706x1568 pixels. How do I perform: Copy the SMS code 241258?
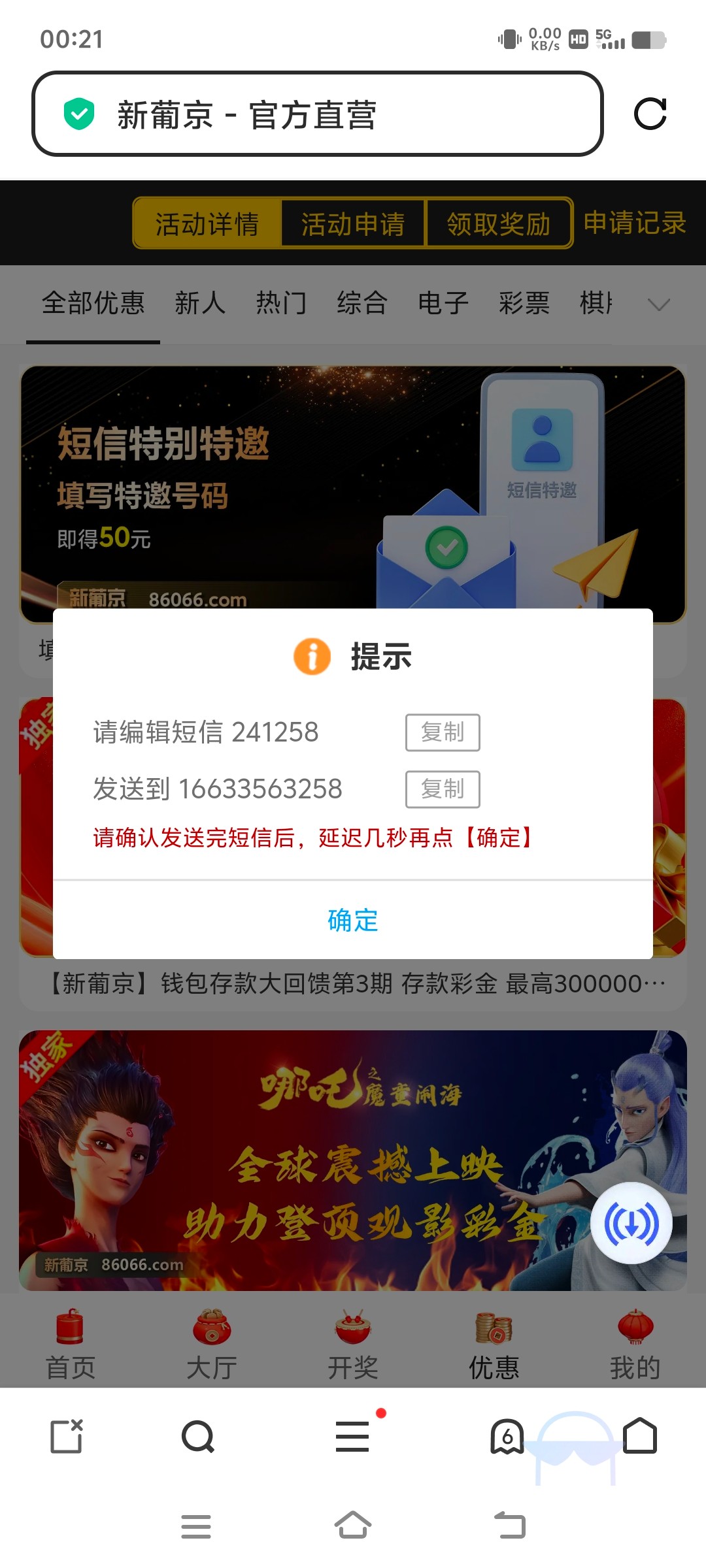pyautogui.click(x=443, y=732)
